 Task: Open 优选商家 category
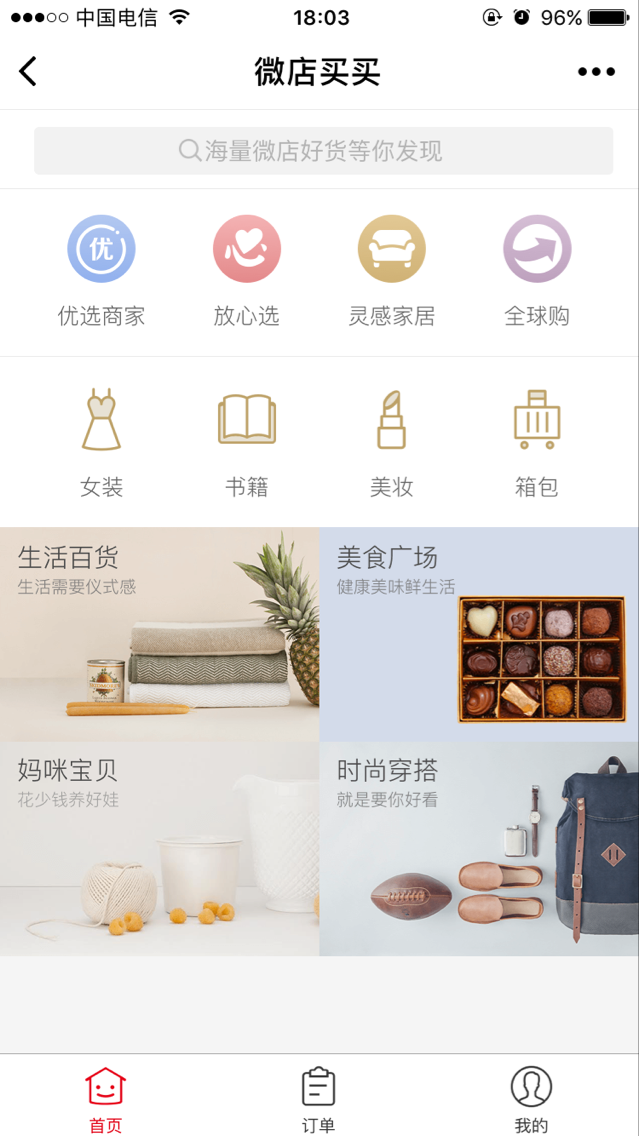[x=101, y=270]
